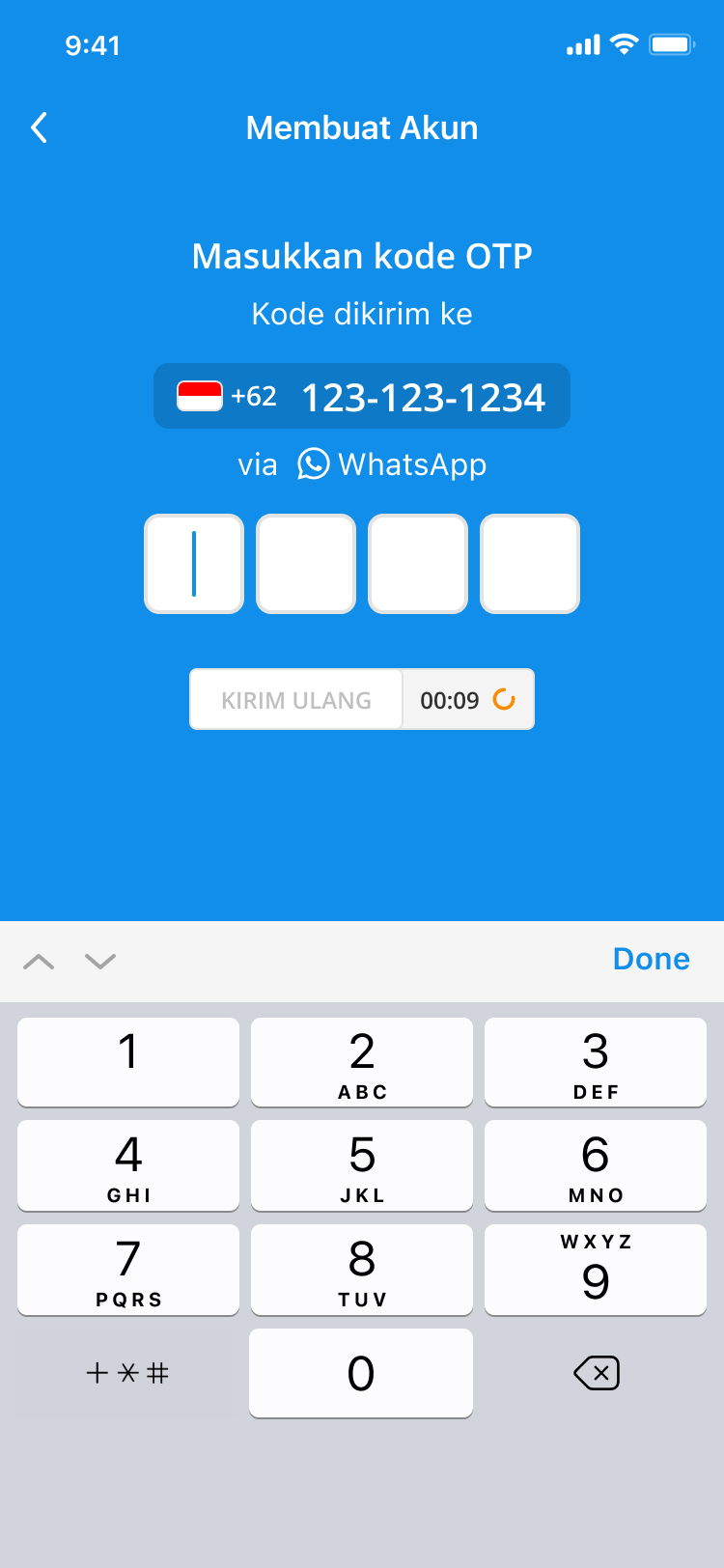
Task: Open the + * # symbols key
Action: point(128,1373)
